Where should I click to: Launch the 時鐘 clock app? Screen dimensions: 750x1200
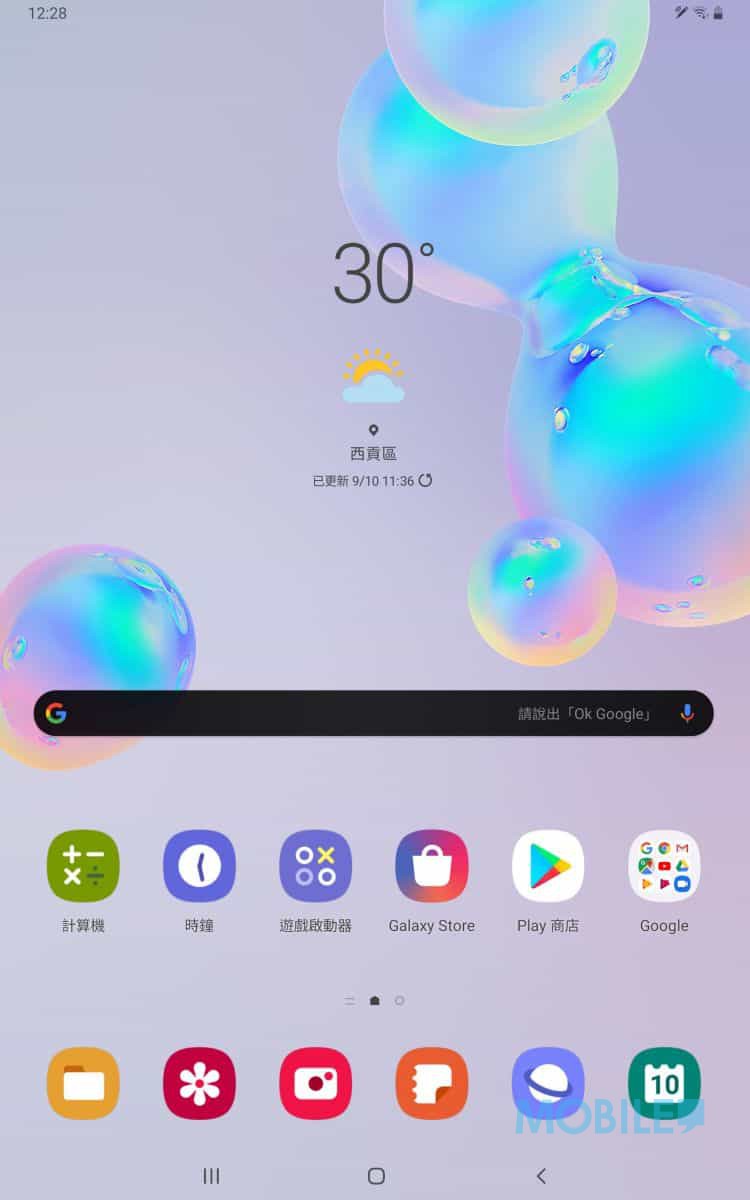[199, 866]
